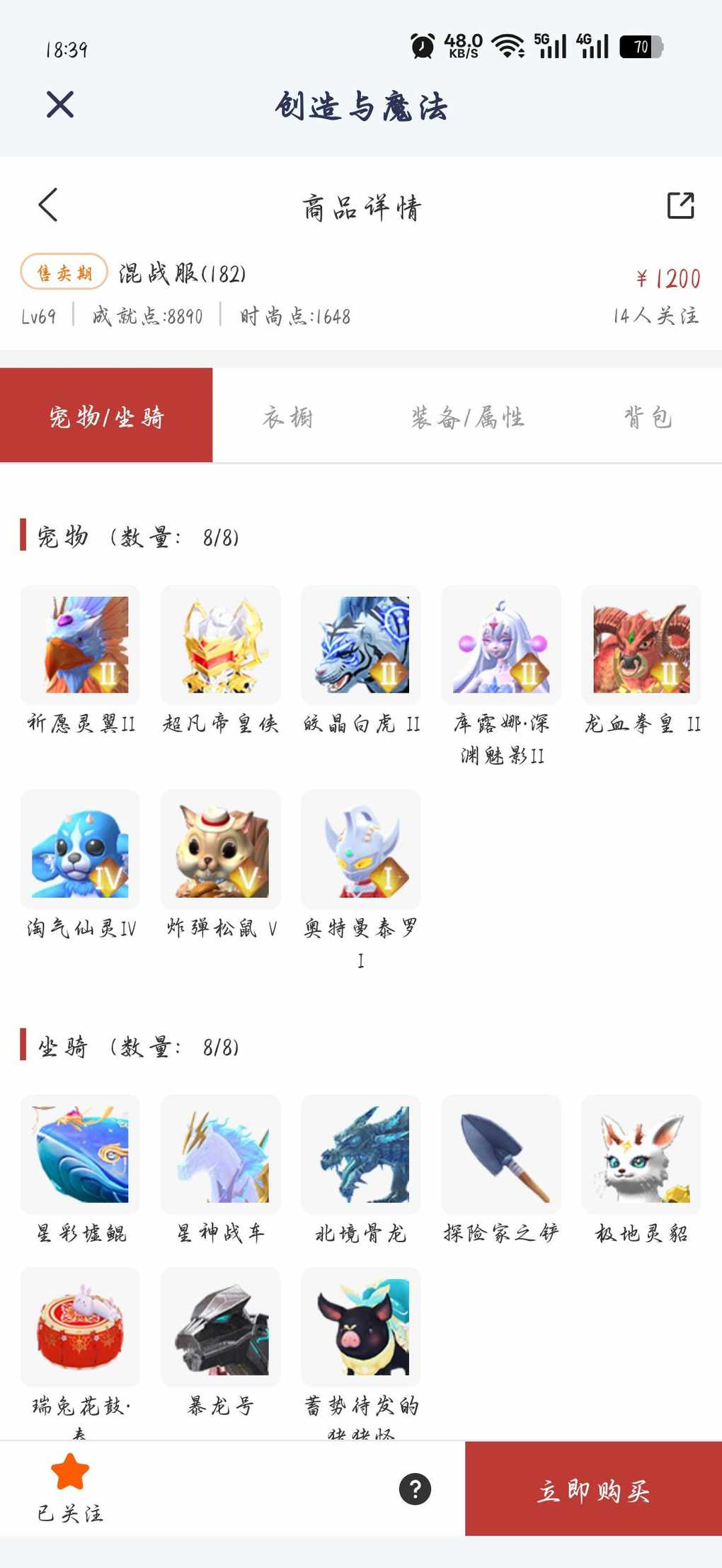Image resolution: width=722 pixels, height=1568 pixels.
Task: Open the 装备/属性 tab
Action: click(x=467, y=417)
